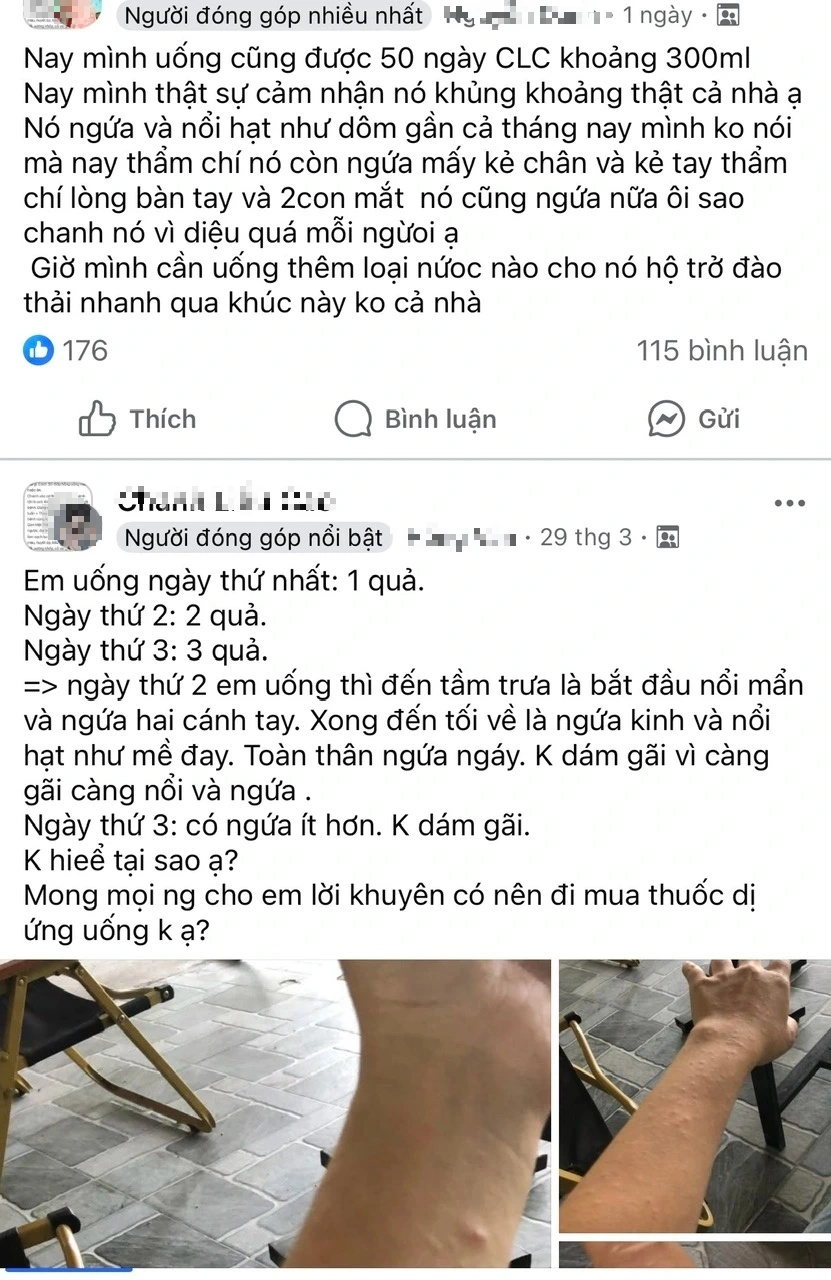This screenshot has width=831, height=1280.
Task: Like the post about 50 ngày CLC
Action: point(138,419)
